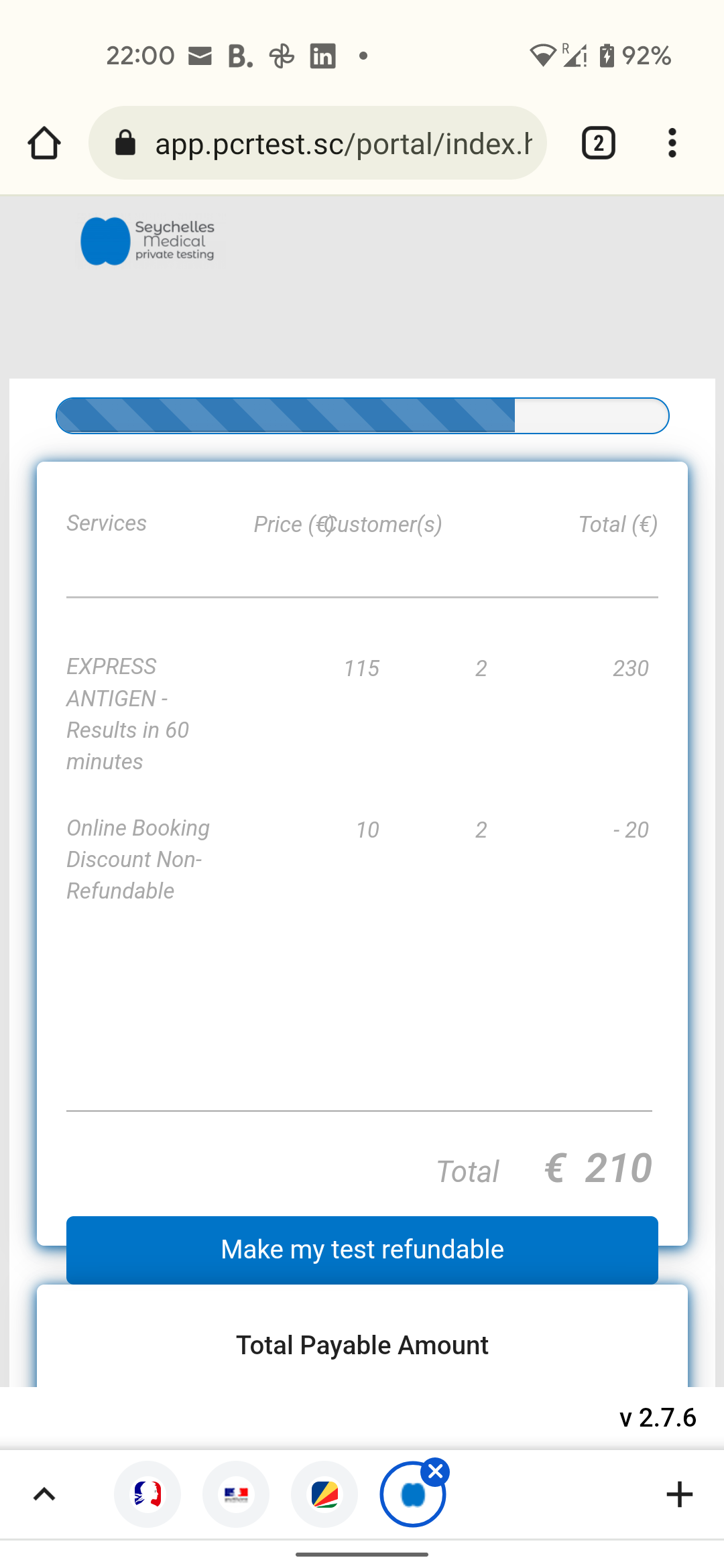This screenshot has height=1568, width=724.
Task: Tap the browser home button
Action: point(44,143)
